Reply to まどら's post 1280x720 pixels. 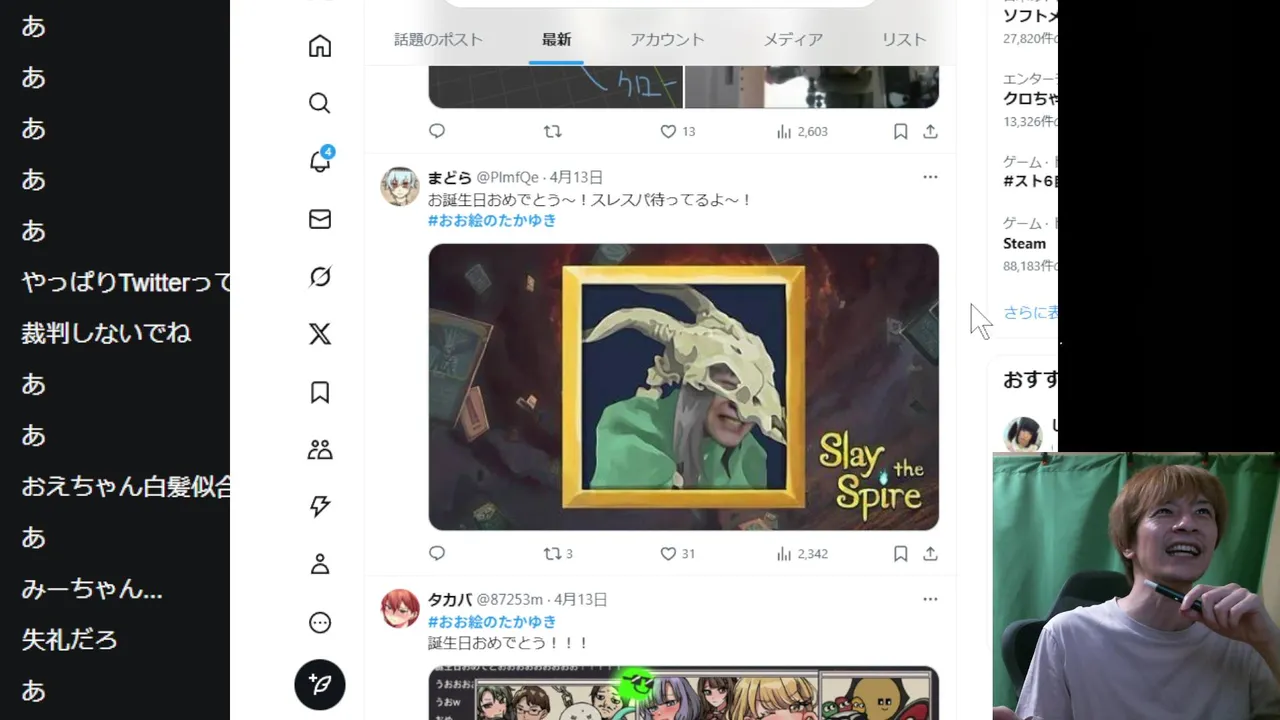pyautogui.click(x=437, y=553)
